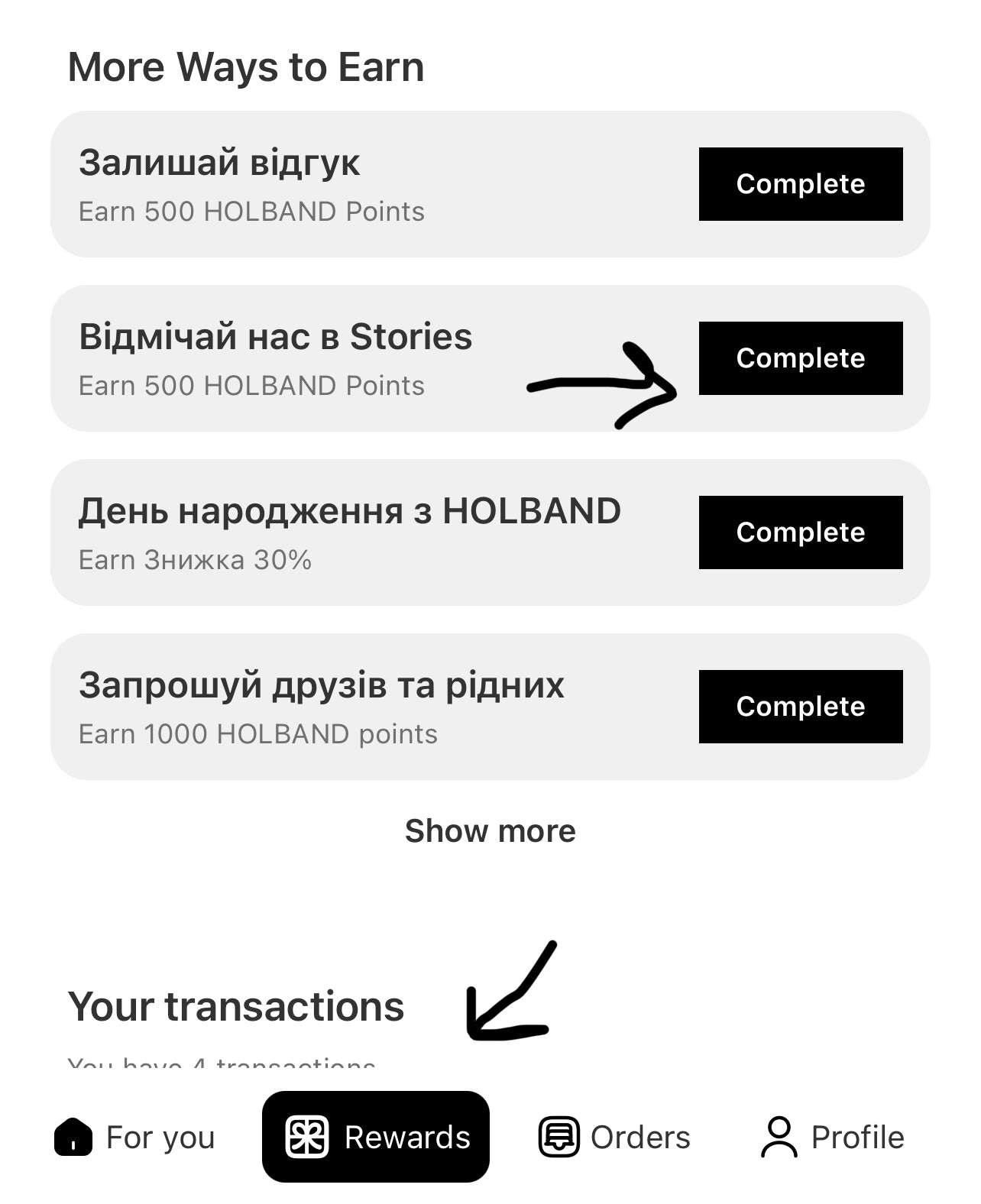Go to the Profile tab

(x=832, y=1138)
